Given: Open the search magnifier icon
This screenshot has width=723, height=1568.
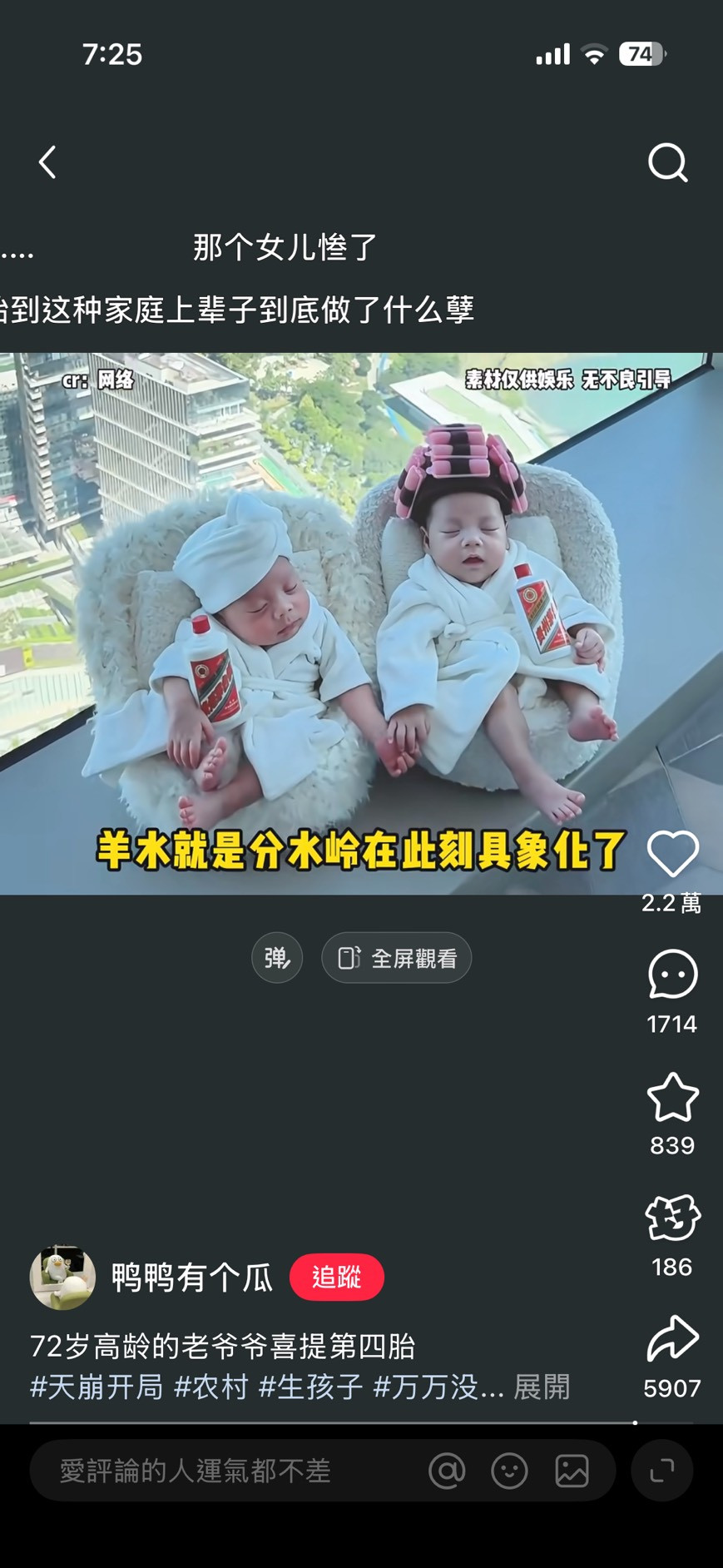Looking at the screenshot, I should tap(667, 162).
